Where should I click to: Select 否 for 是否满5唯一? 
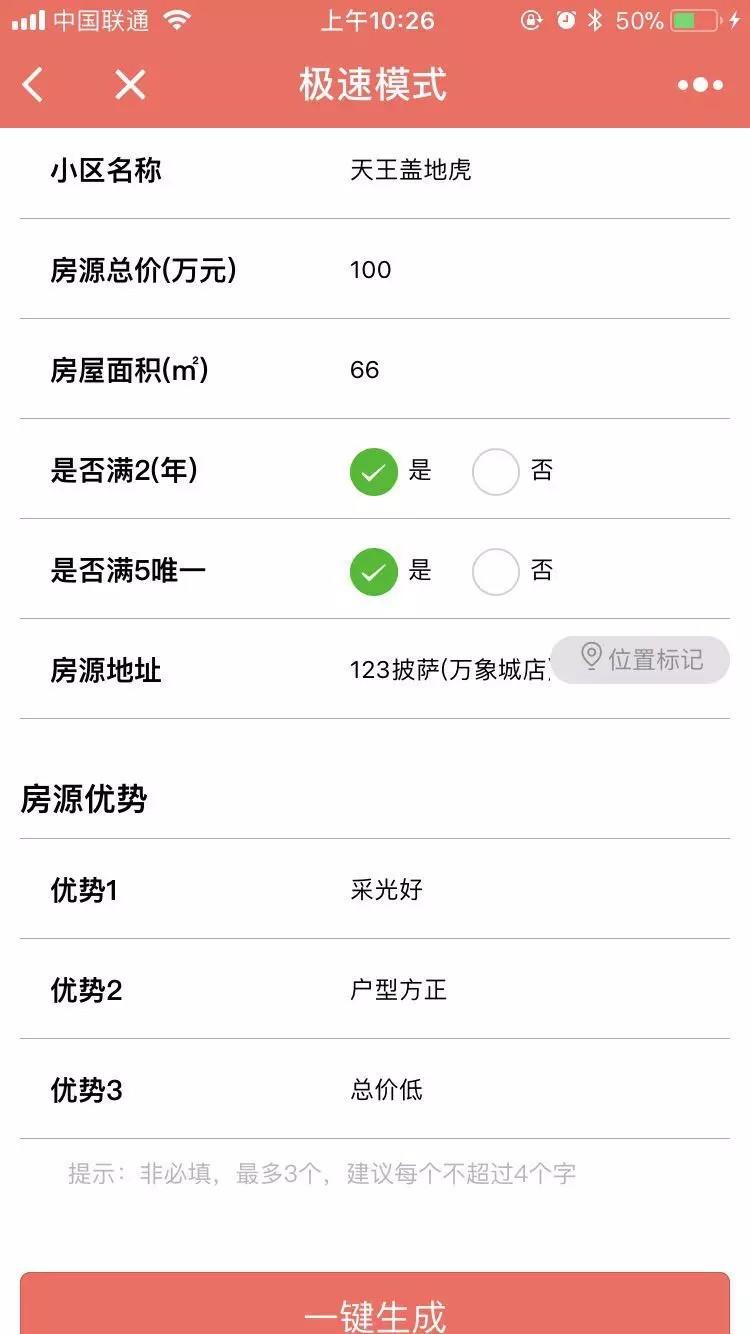pyautogui.click(x=496, y=571)
